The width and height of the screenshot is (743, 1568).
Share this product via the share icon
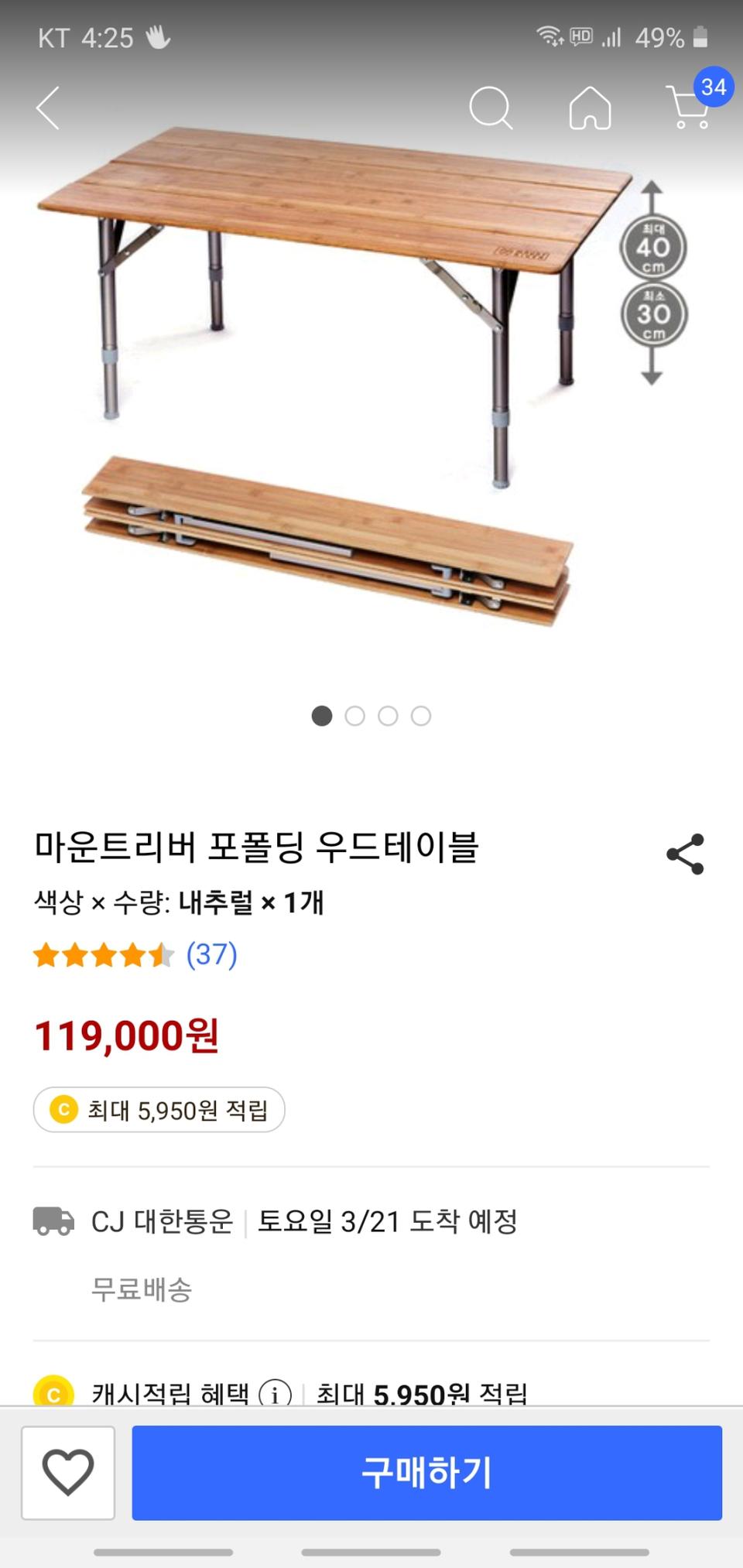684,855
